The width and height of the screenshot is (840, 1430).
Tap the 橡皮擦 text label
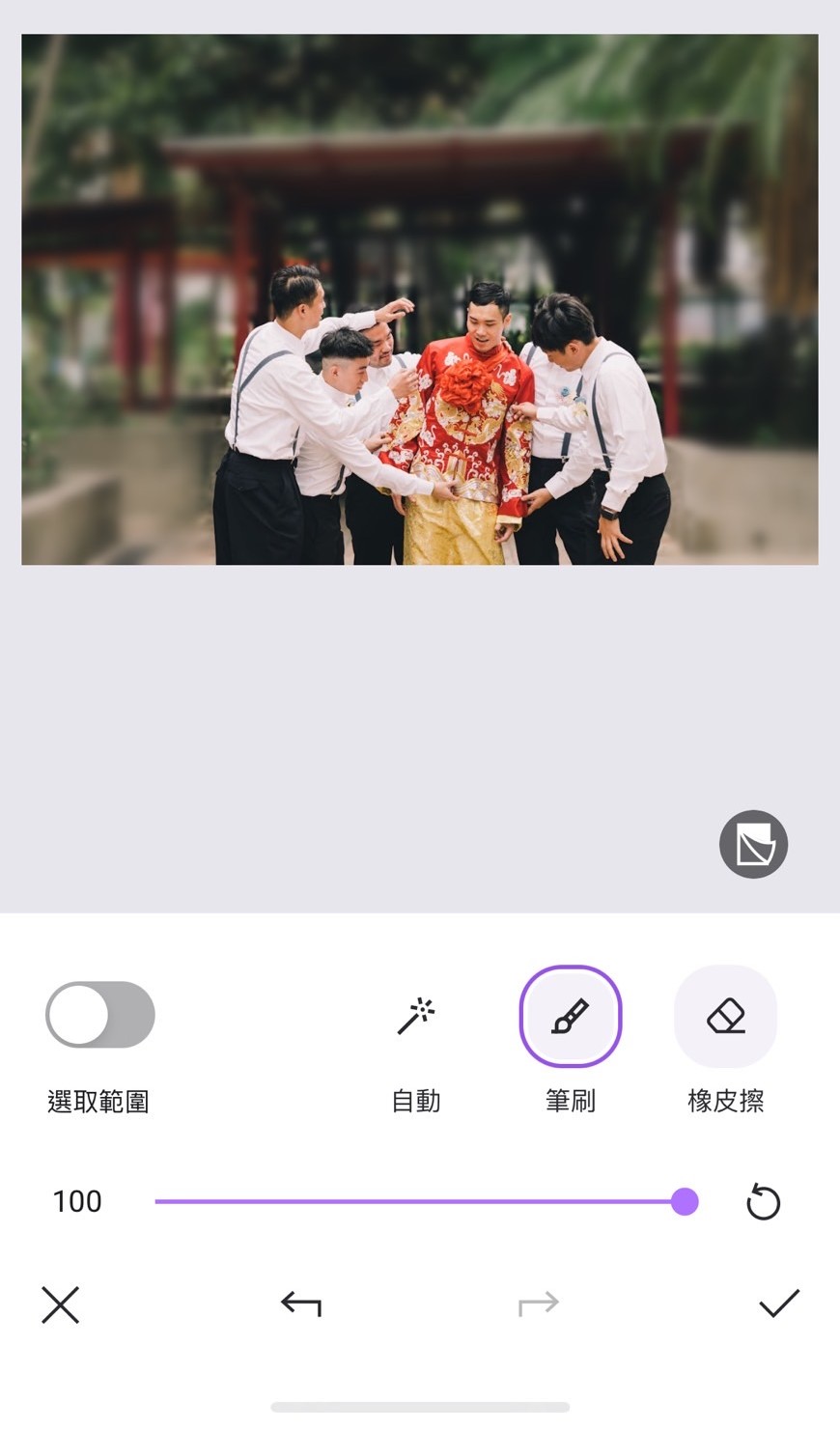click(725, 1100)
